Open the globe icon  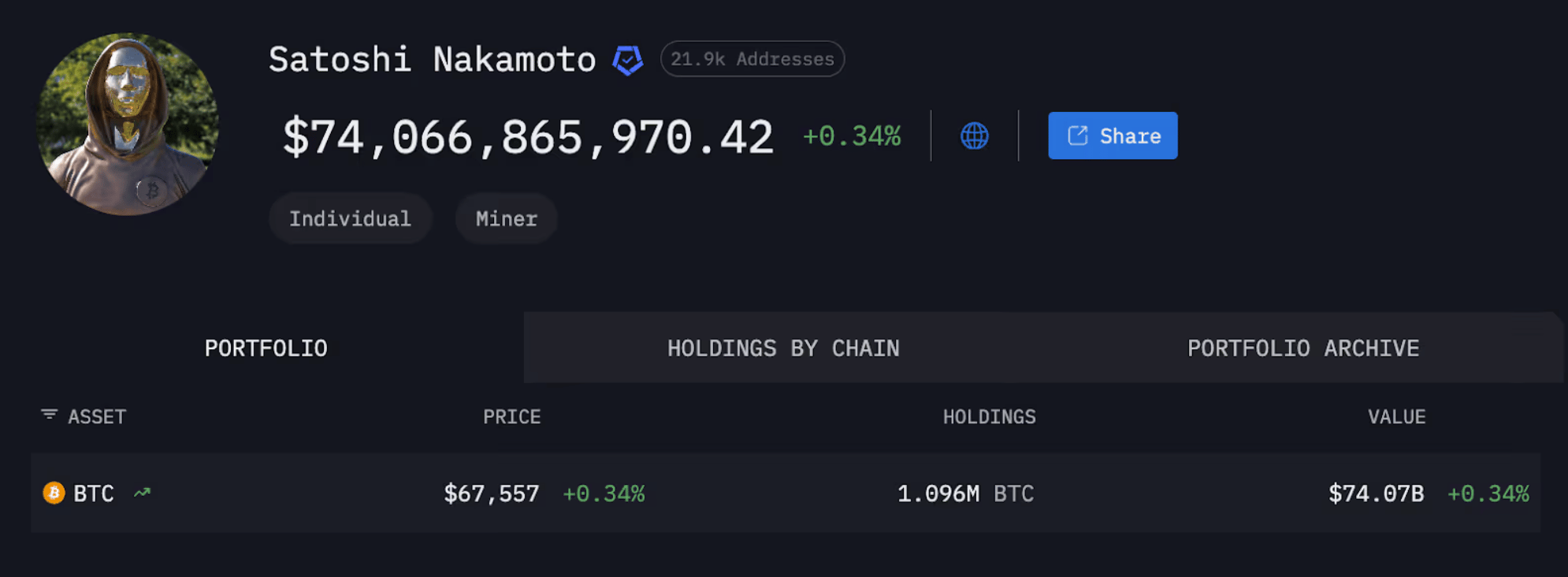tap(974, 136)
